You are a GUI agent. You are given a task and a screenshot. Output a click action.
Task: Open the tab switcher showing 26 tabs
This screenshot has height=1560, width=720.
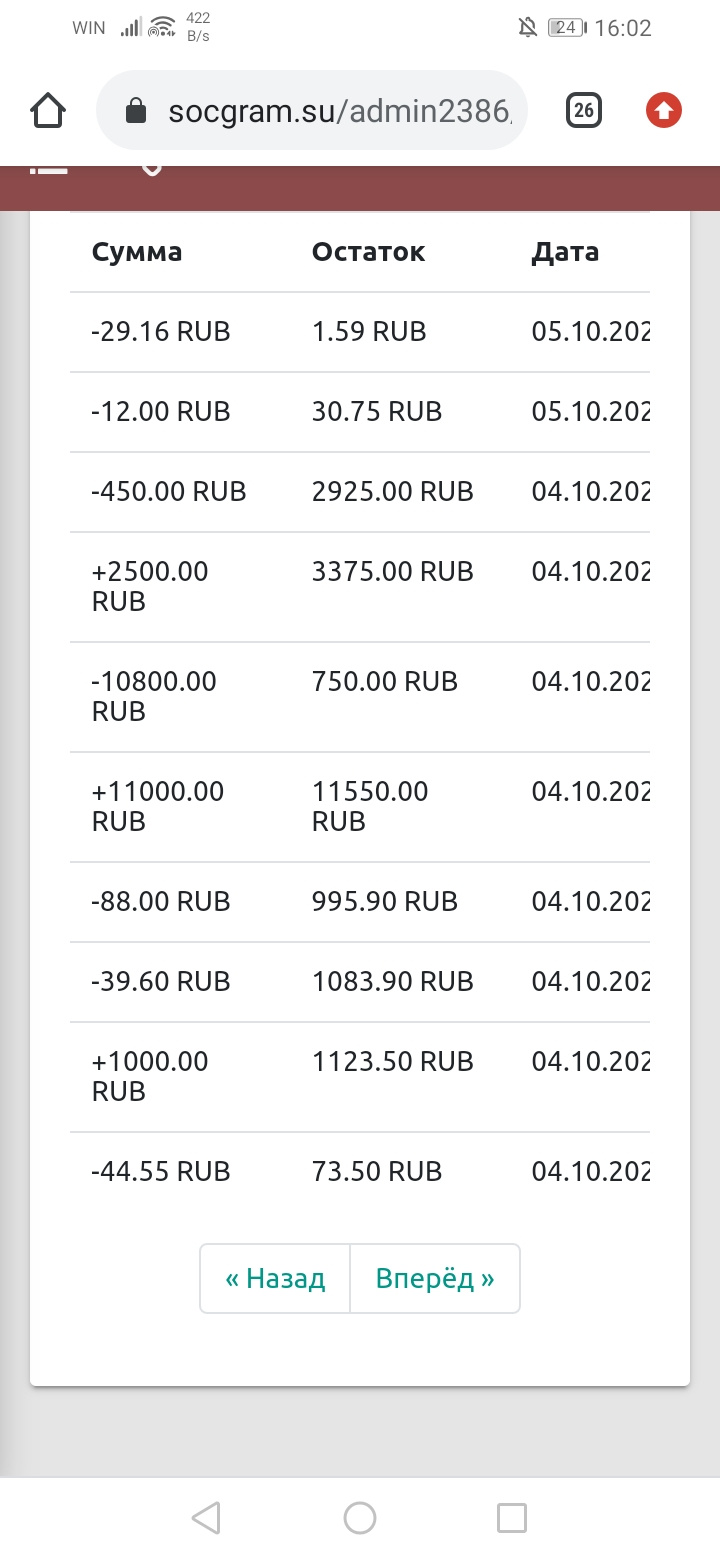(584, 110)
